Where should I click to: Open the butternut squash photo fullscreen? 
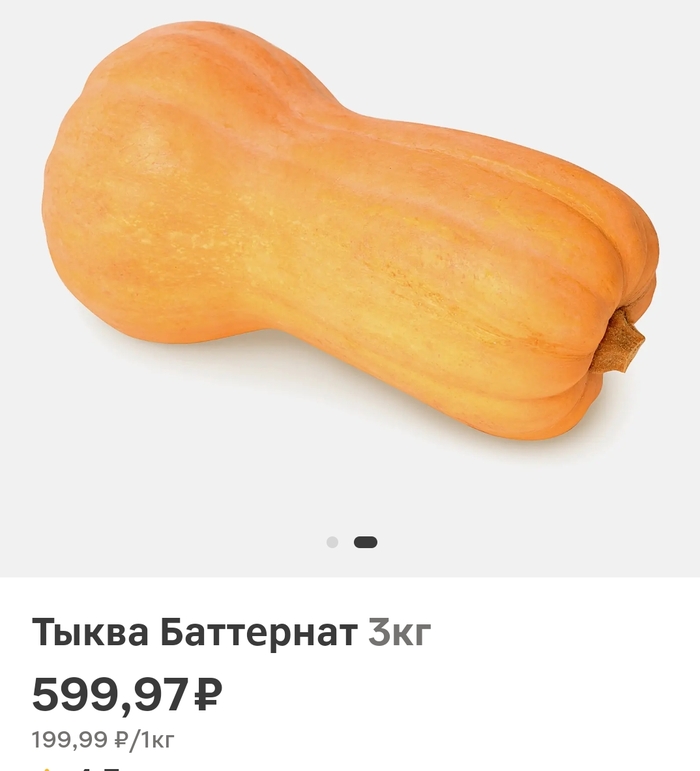tap(350, 240)
